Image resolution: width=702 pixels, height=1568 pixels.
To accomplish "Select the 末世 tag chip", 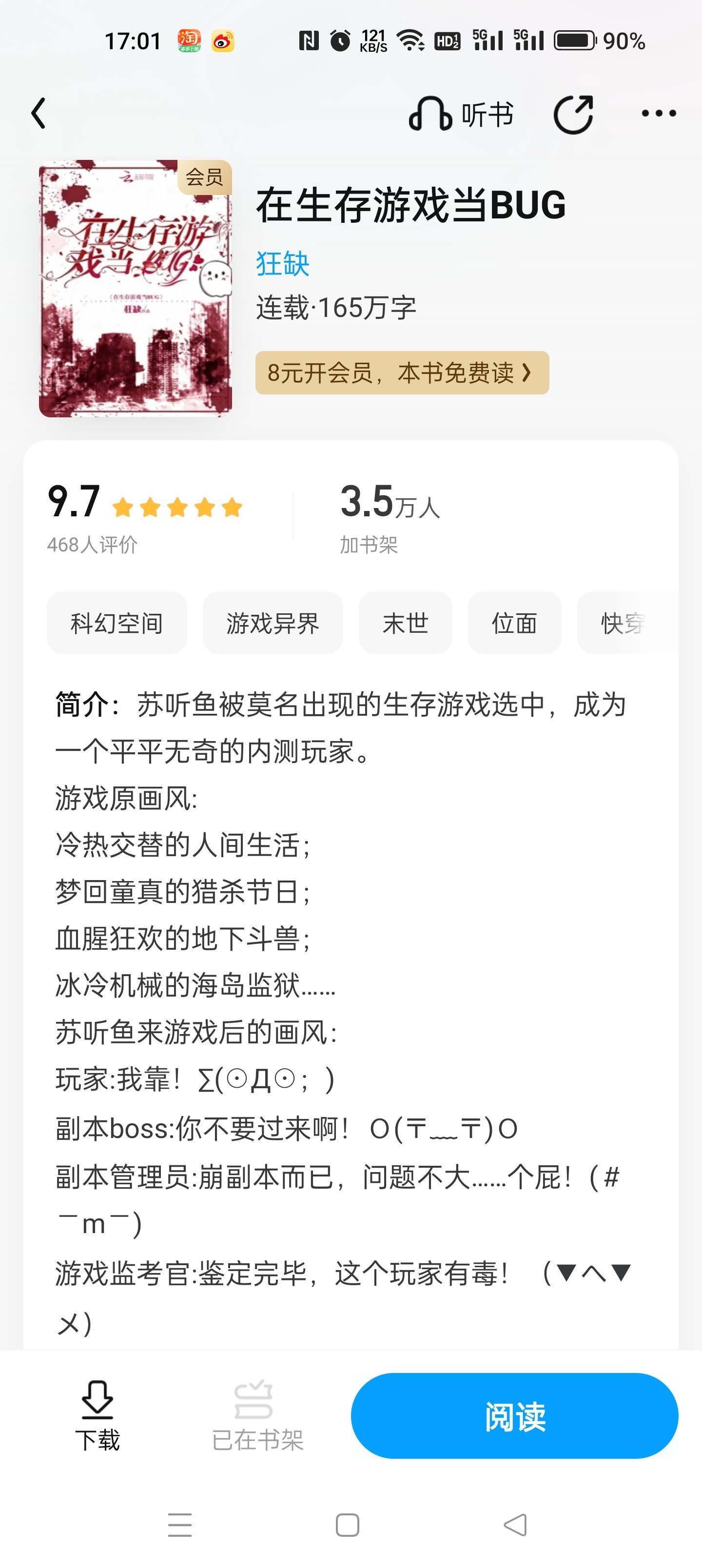I will click(x=406, y=623).
